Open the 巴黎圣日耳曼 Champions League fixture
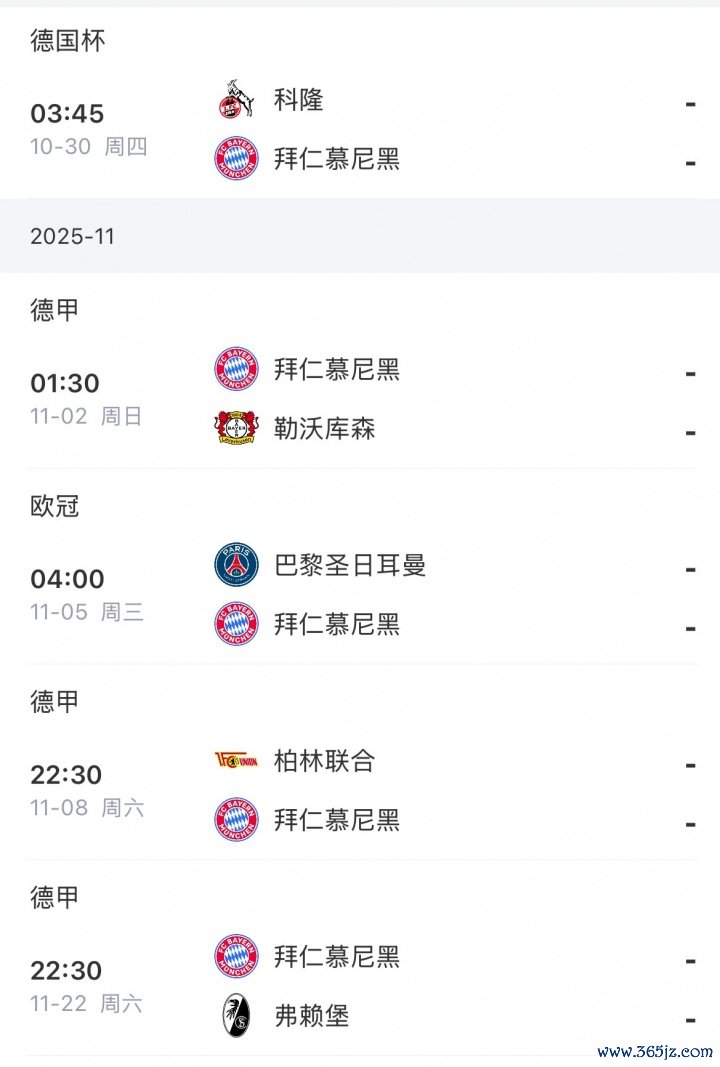 (360, 595)
